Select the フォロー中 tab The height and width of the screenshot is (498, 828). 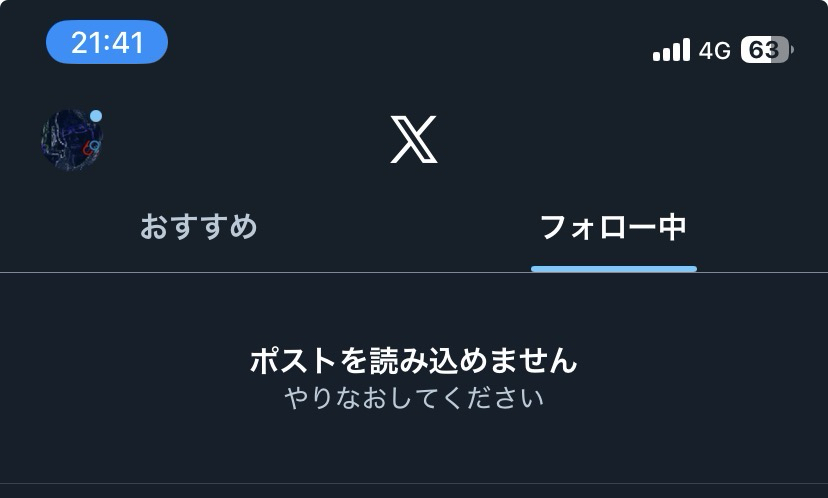[x=613, y=228]
